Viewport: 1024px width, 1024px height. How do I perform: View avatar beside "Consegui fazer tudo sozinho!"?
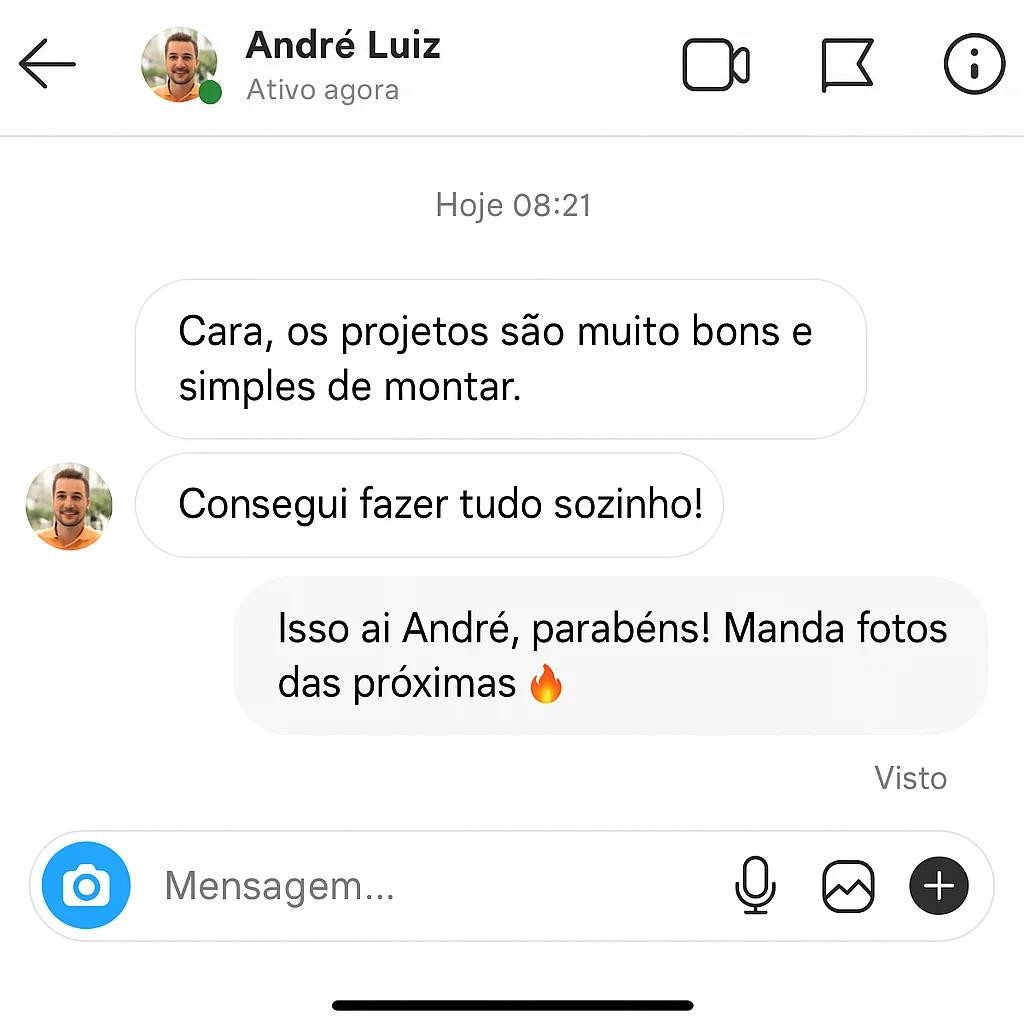[69, 506]
